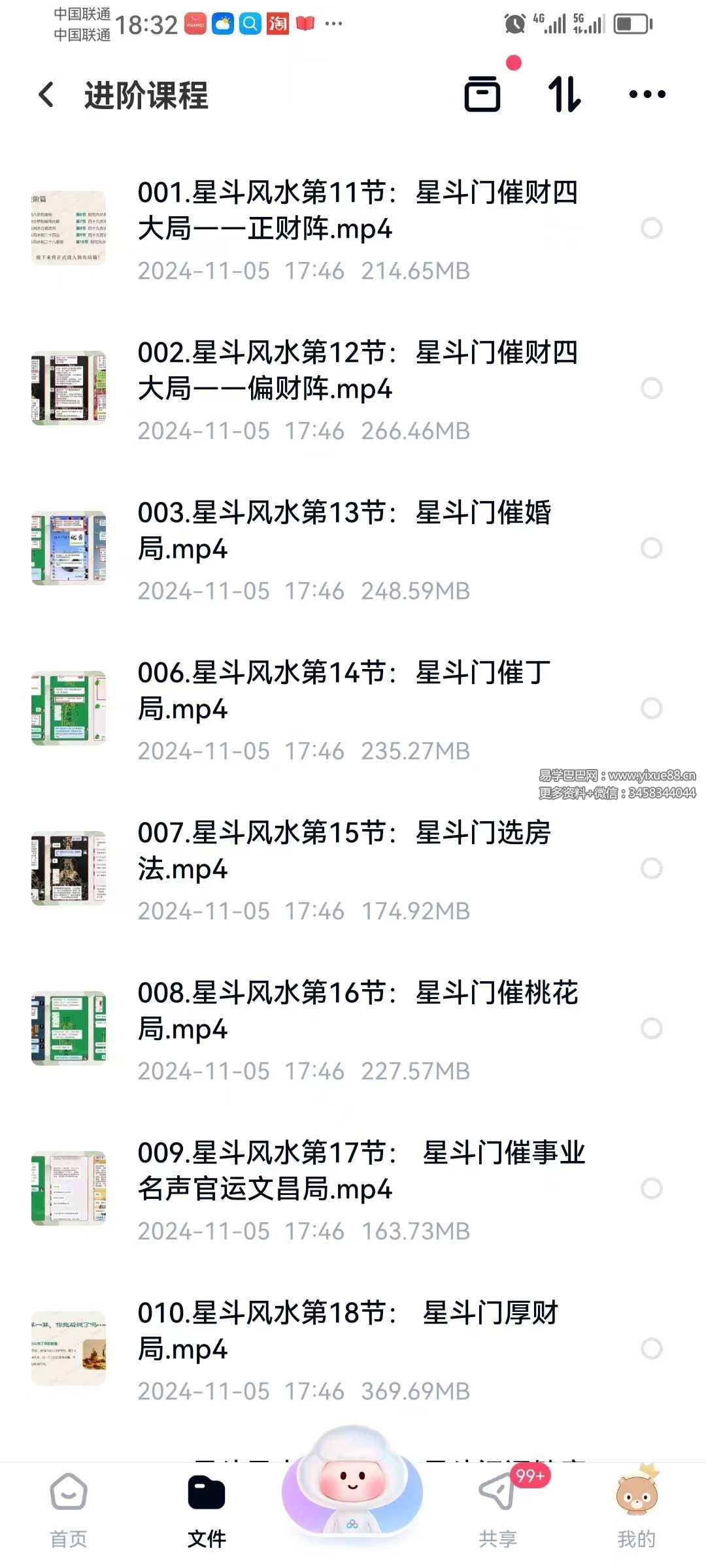Select the 001 正财阵.mp4 file circle

651,228
